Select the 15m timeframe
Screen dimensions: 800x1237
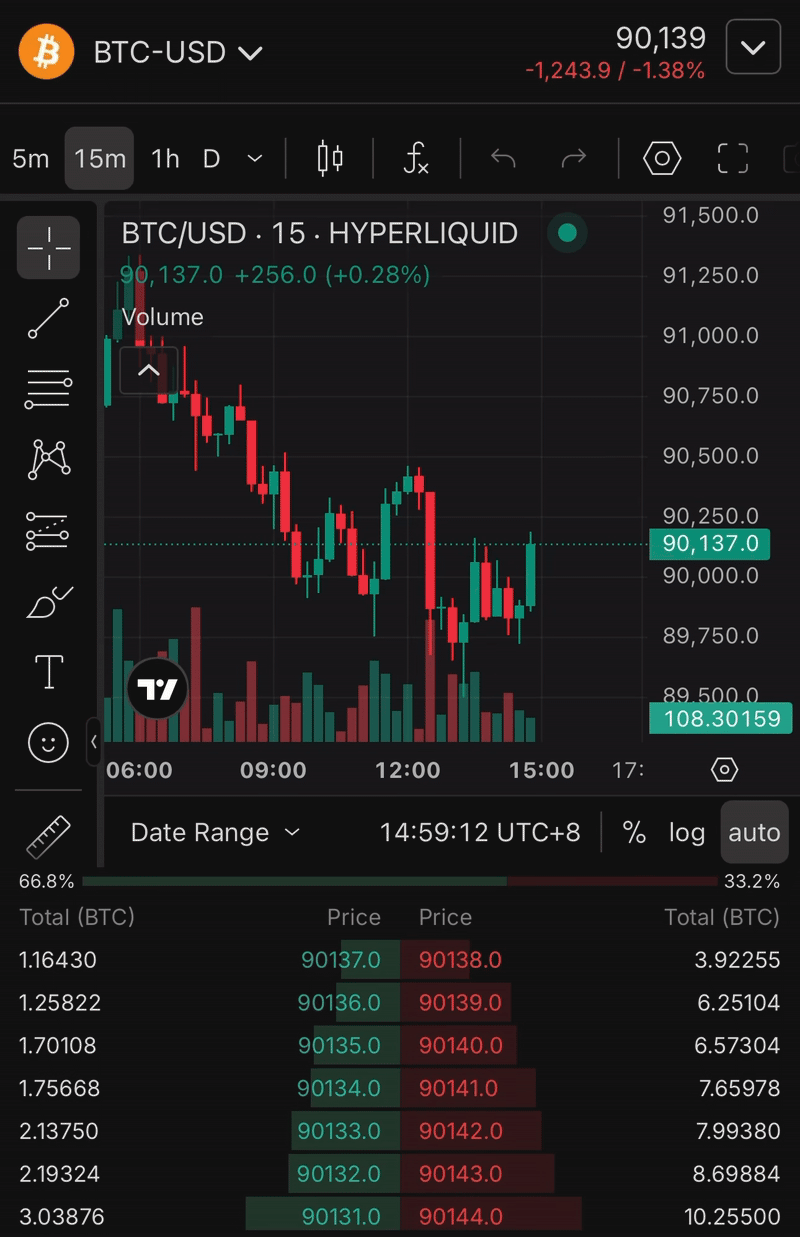tap(100, 158)
